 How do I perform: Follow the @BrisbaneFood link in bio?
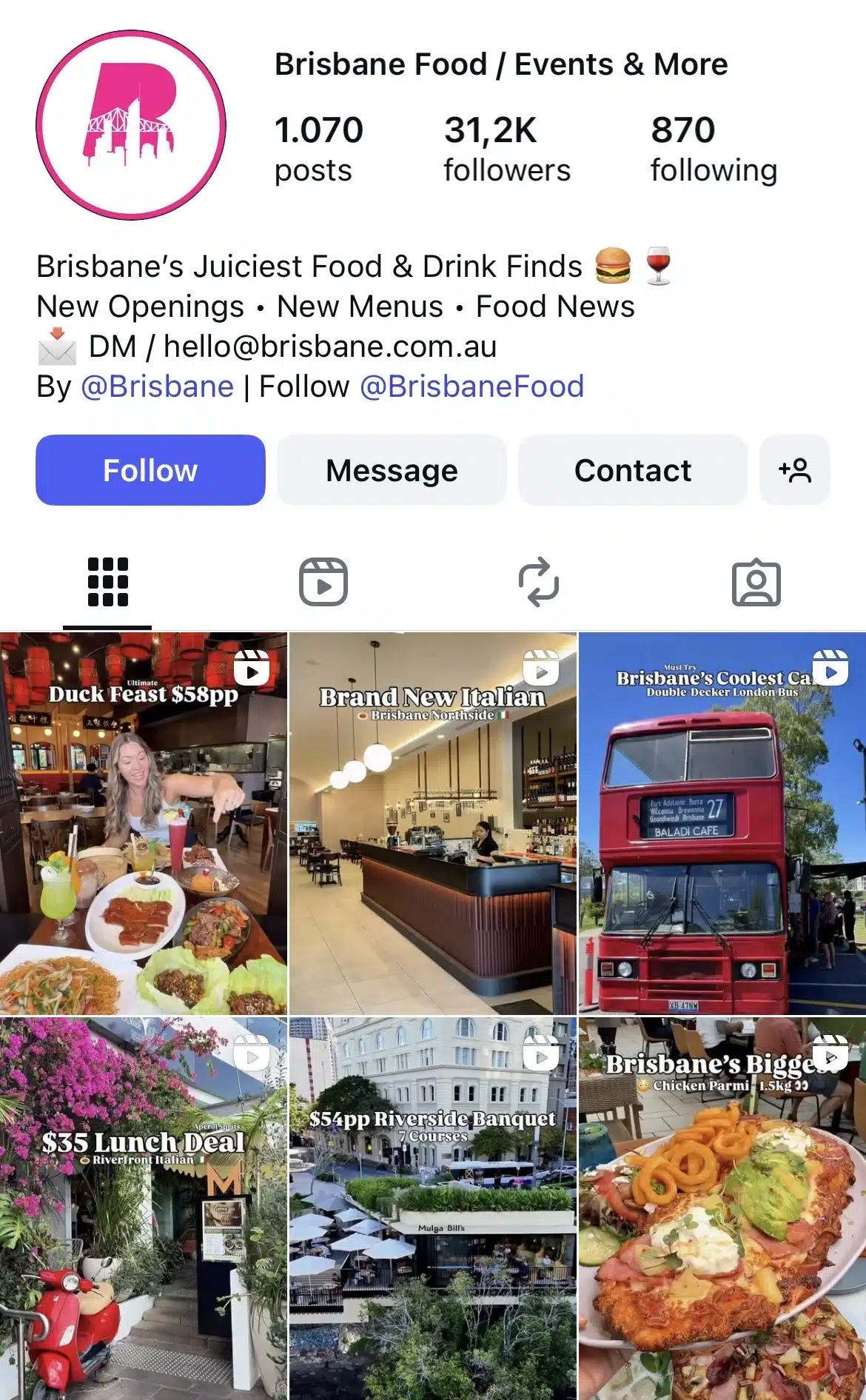(471, 386)
